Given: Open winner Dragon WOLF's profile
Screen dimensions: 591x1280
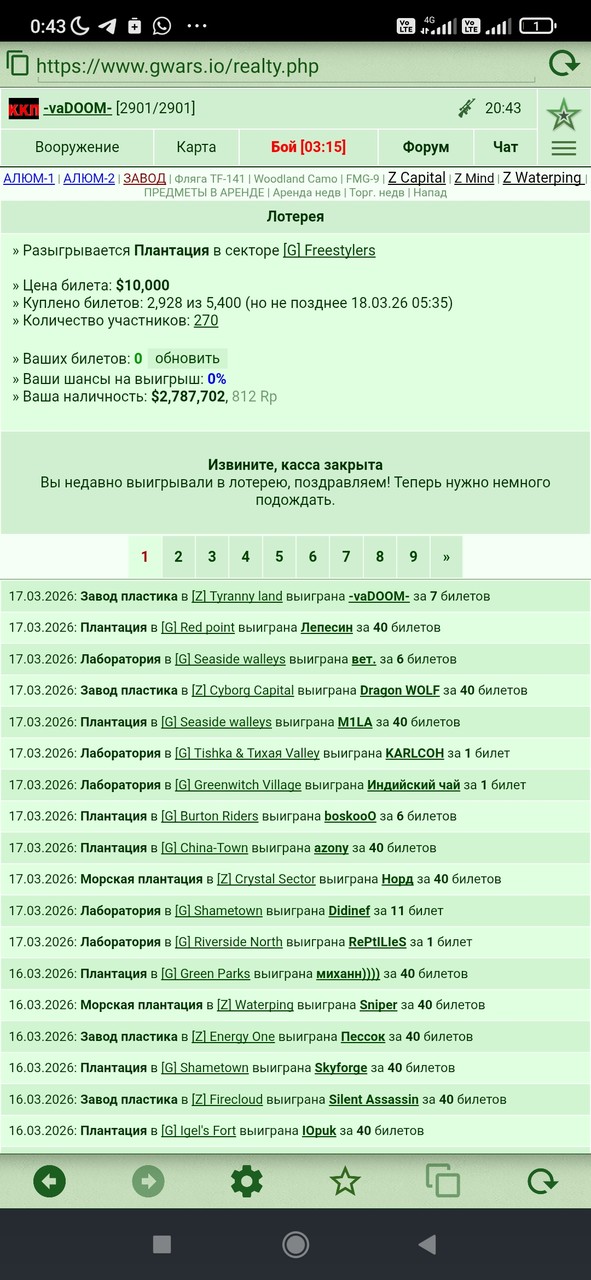Looking at the screenshot, I should 400,690.
